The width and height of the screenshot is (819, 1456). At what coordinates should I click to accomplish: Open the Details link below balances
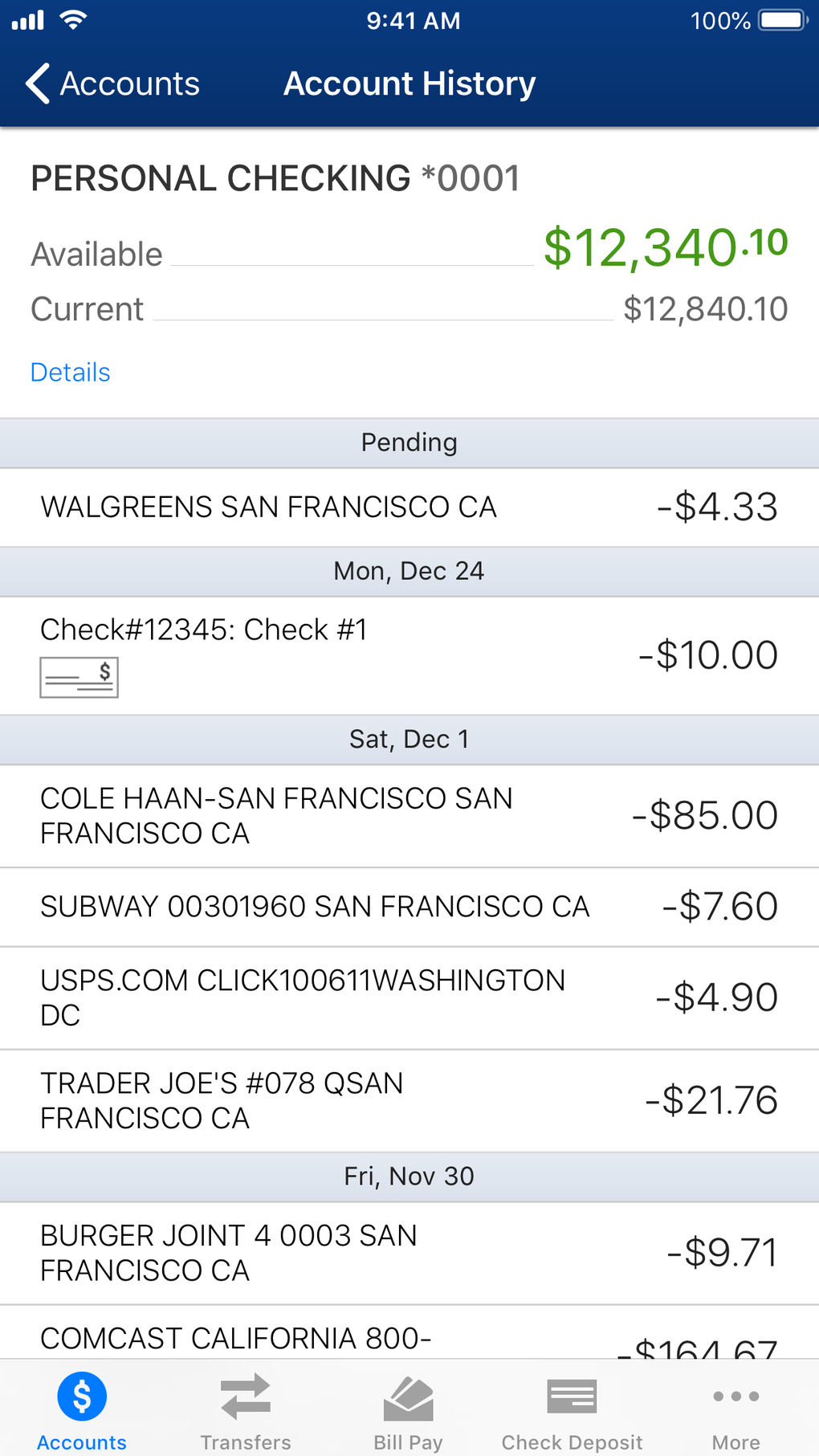coord(70,372)
